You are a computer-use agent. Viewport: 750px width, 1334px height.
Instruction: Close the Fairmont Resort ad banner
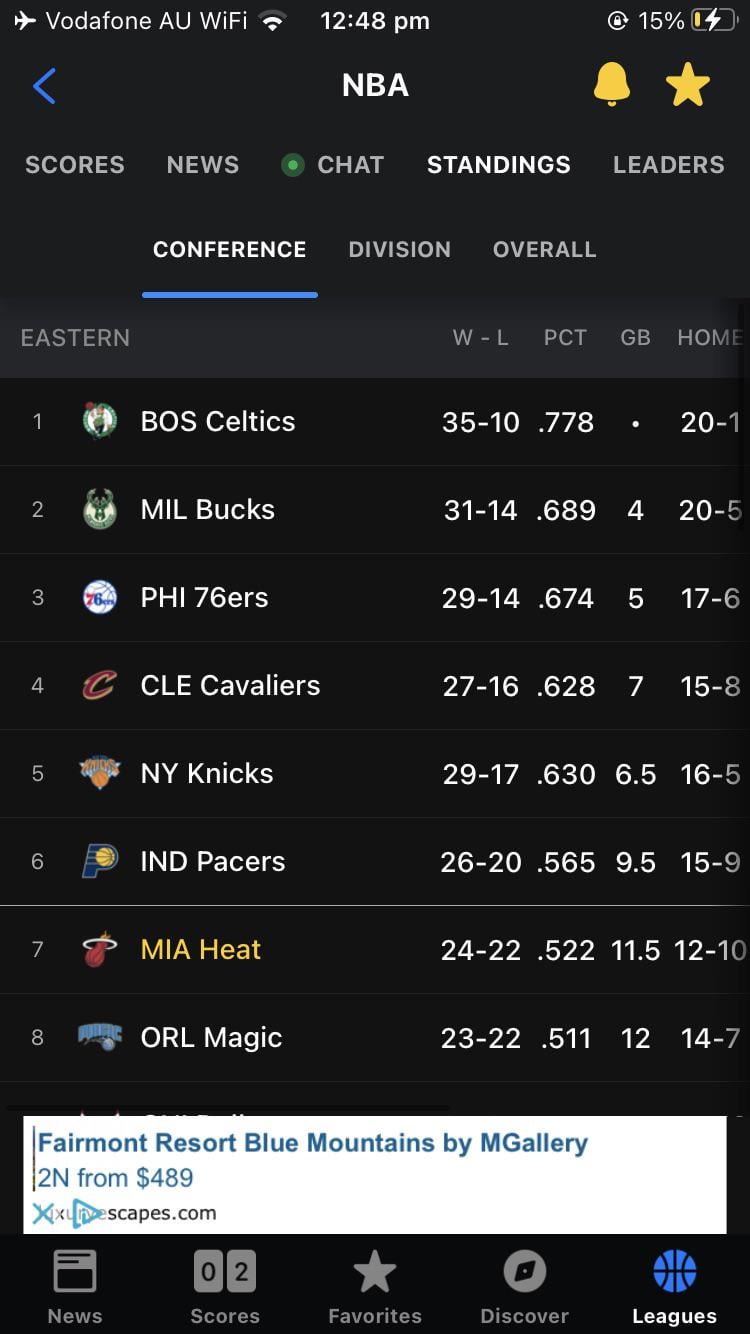pyautogui.click(x=42, y=1214)
